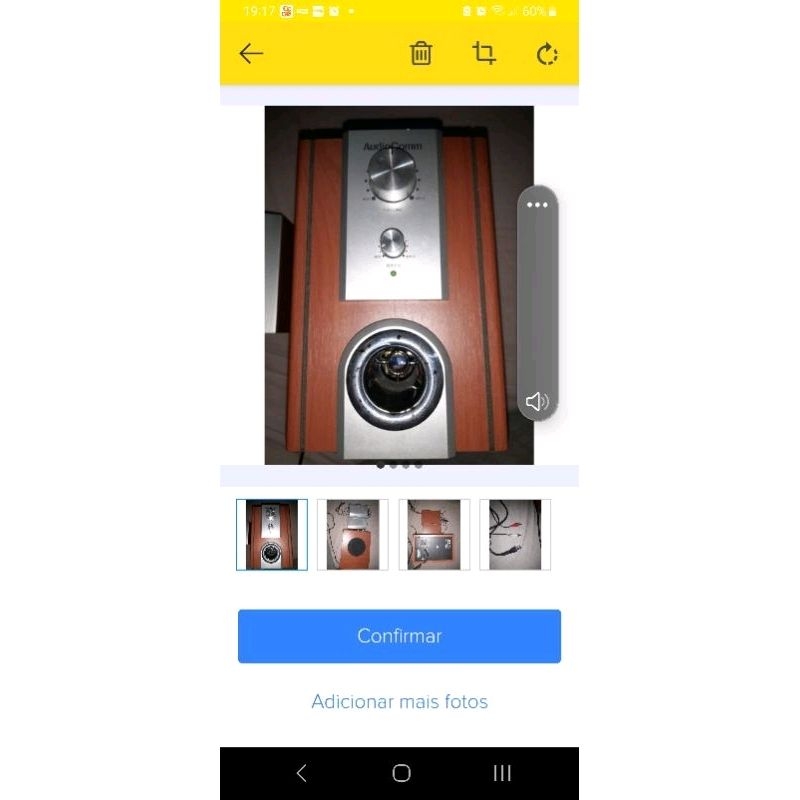The width and height of the screenshot is (800, 800).
Task: Open the crop tool
Action: tap(484, 54)
